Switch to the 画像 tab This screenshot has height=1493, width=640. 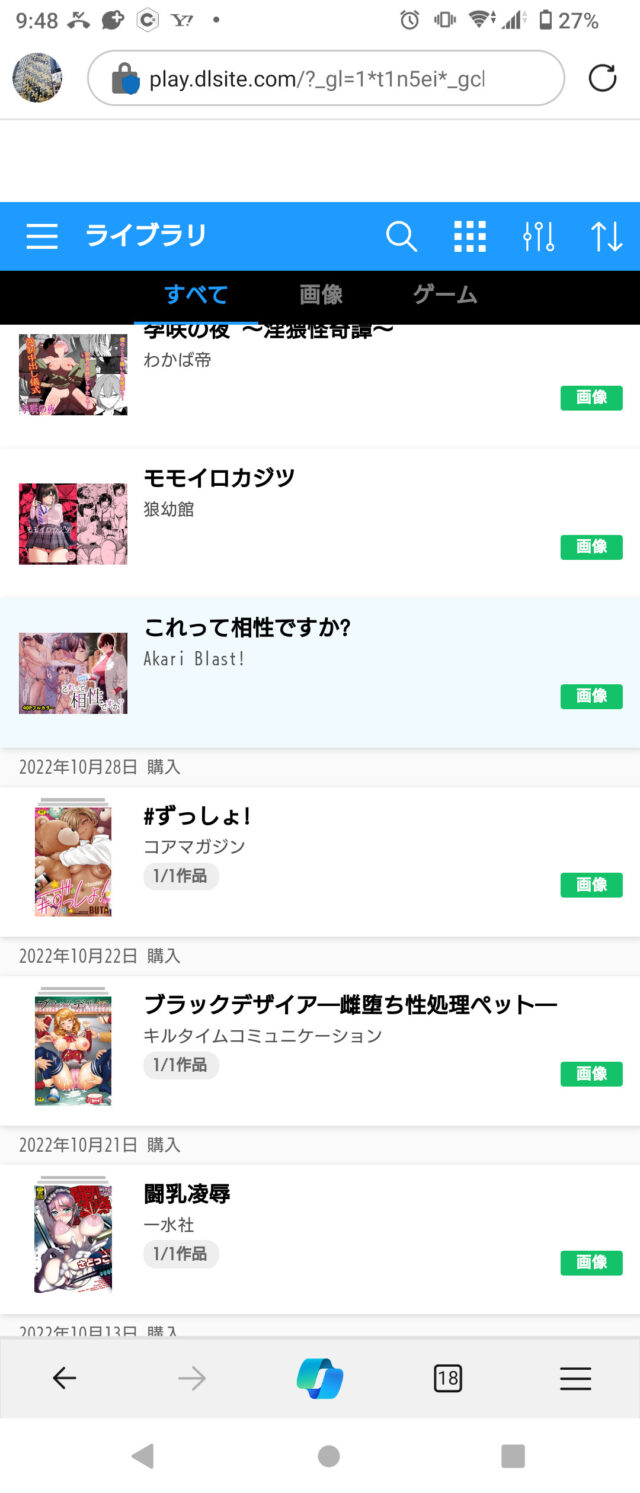click(x=321, y=295)
